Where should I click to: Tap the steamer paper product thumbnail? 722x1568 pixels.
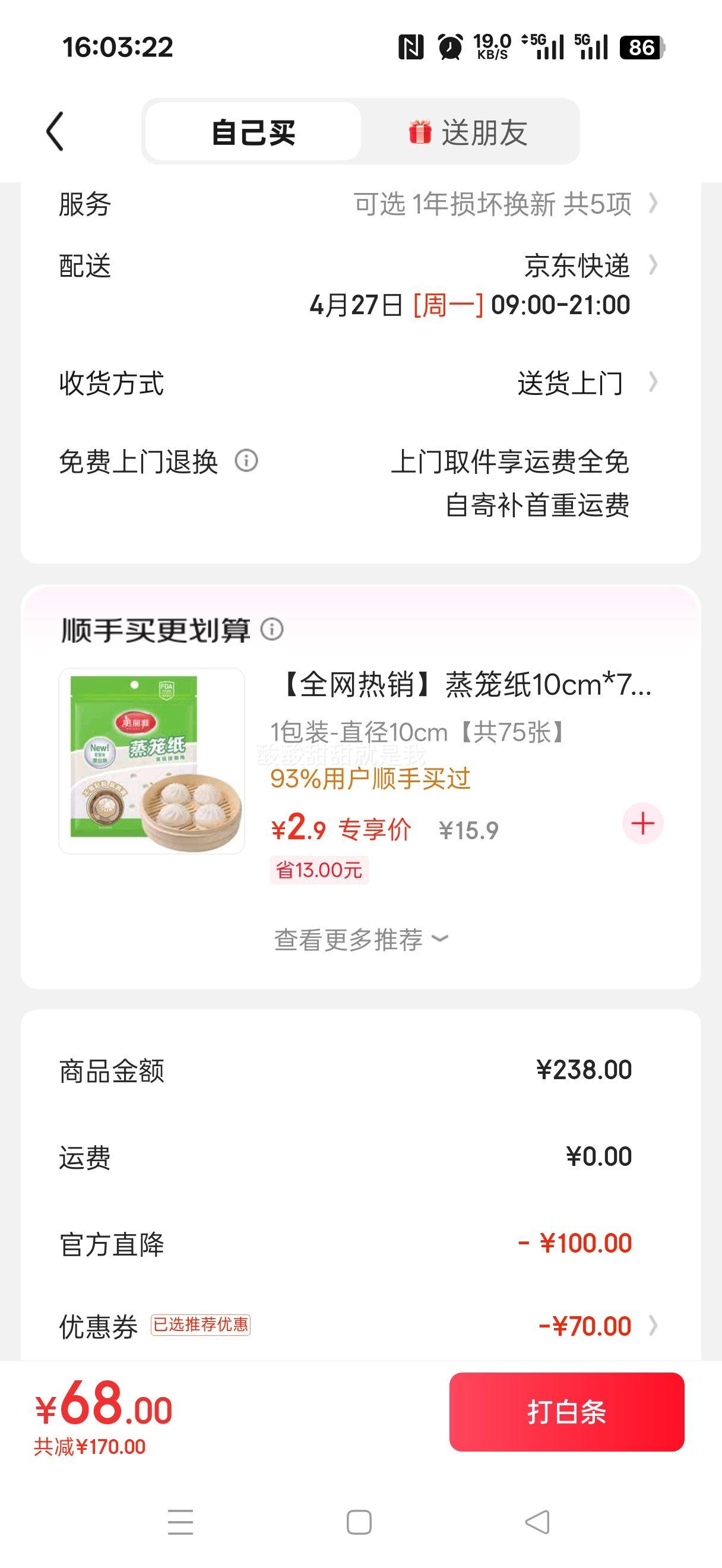coord(151,767)
